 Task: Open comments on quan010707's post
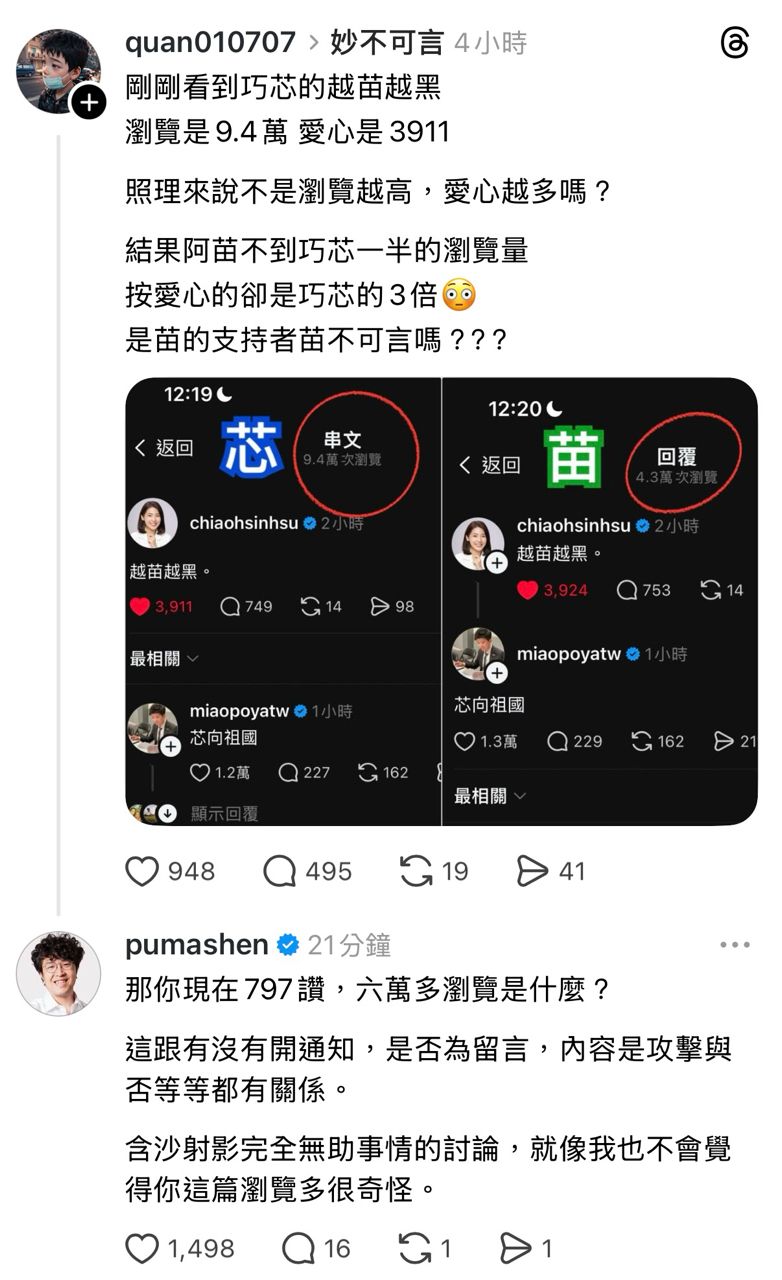(x=280, y=871)
